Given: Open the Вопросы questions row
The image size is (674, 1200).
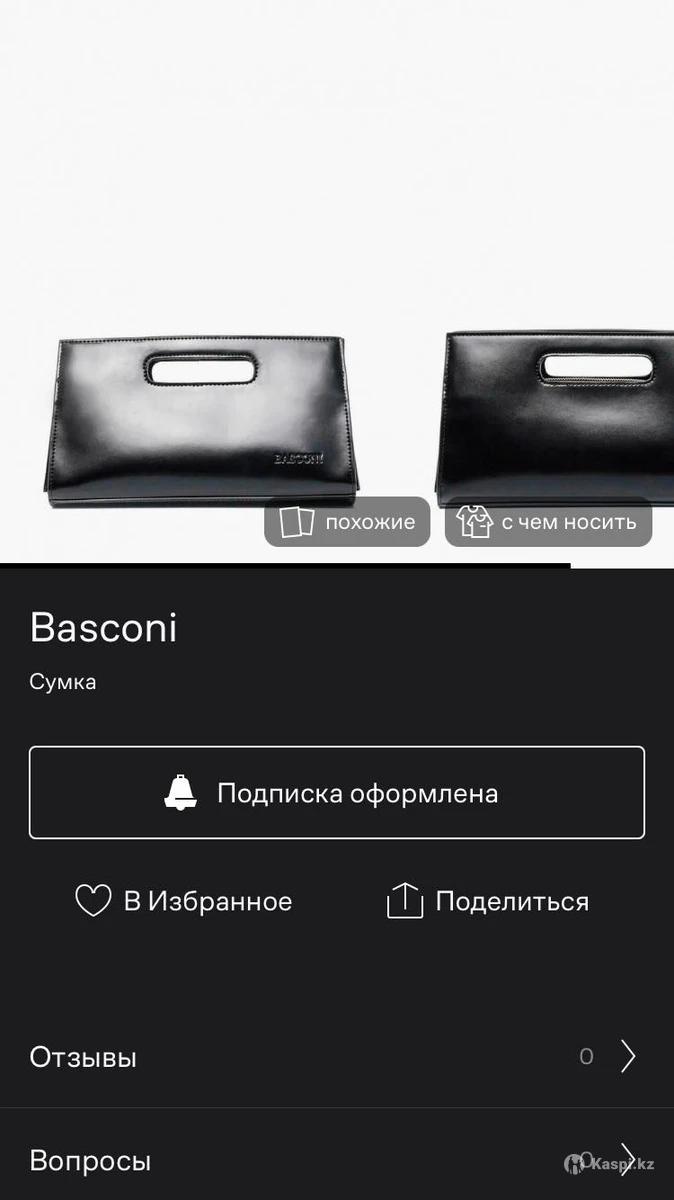Looking at the screenshot, I should point(337,1160).
